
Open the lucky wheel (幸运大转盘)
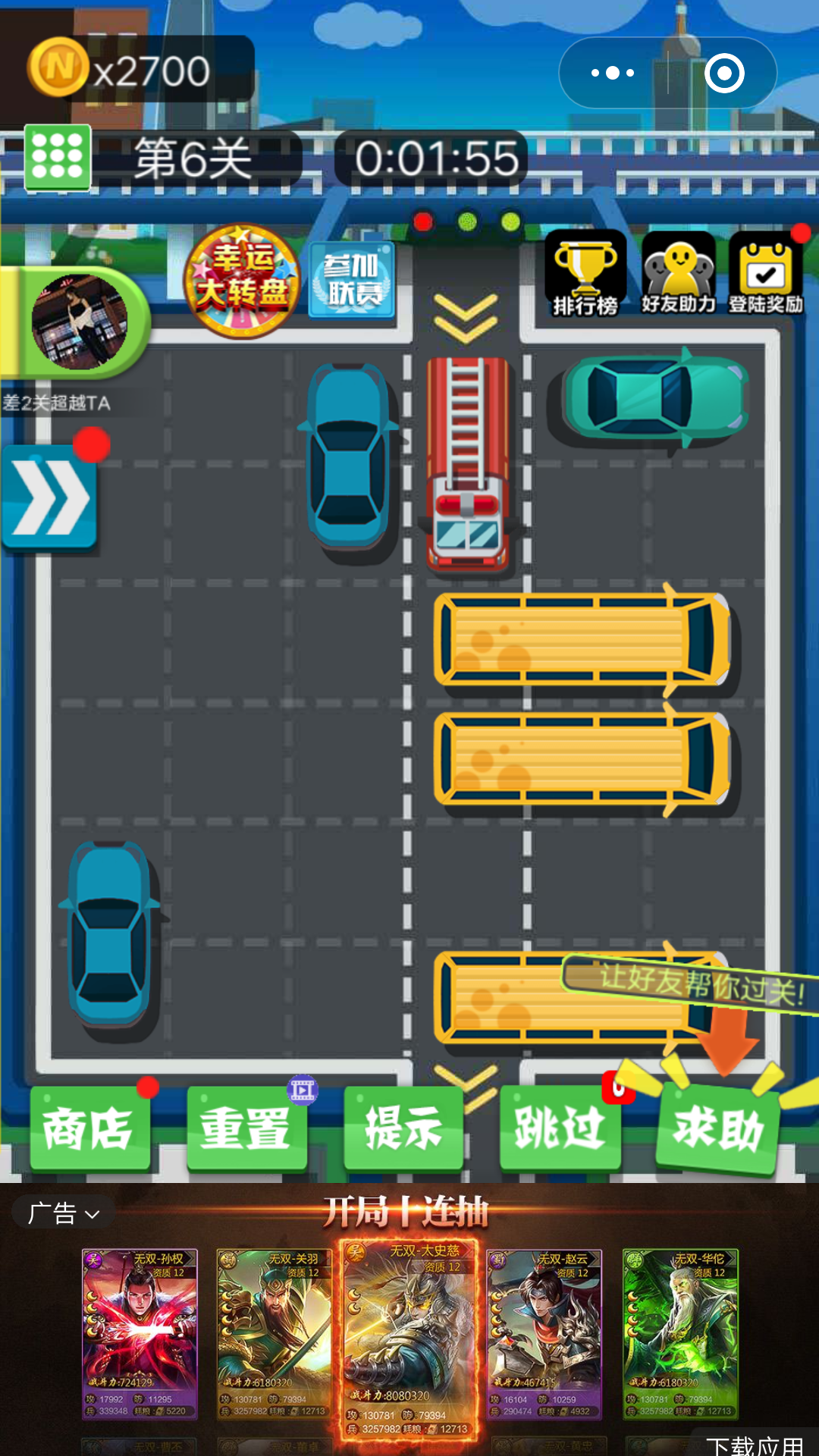[242, 281]
